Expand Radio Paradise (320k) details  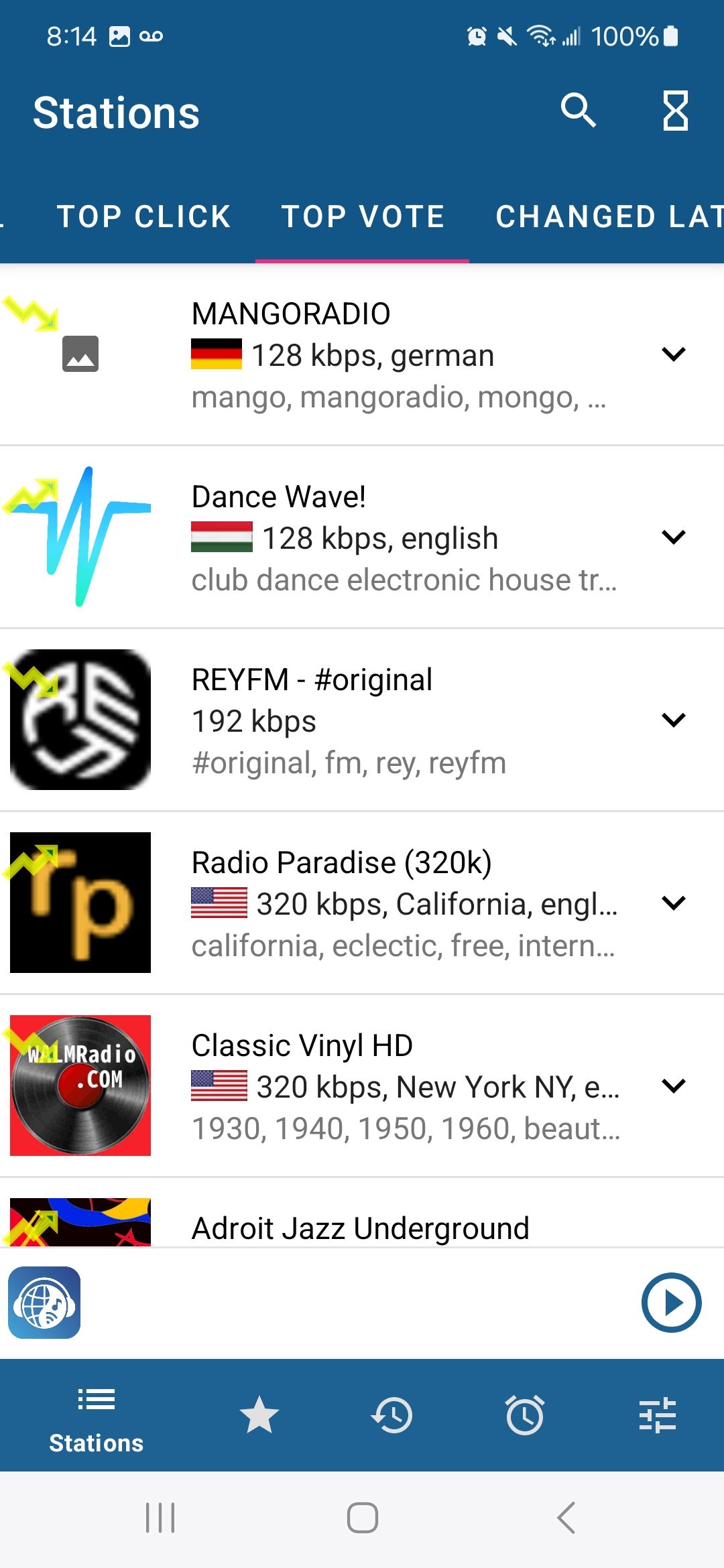tap(673, 903)
